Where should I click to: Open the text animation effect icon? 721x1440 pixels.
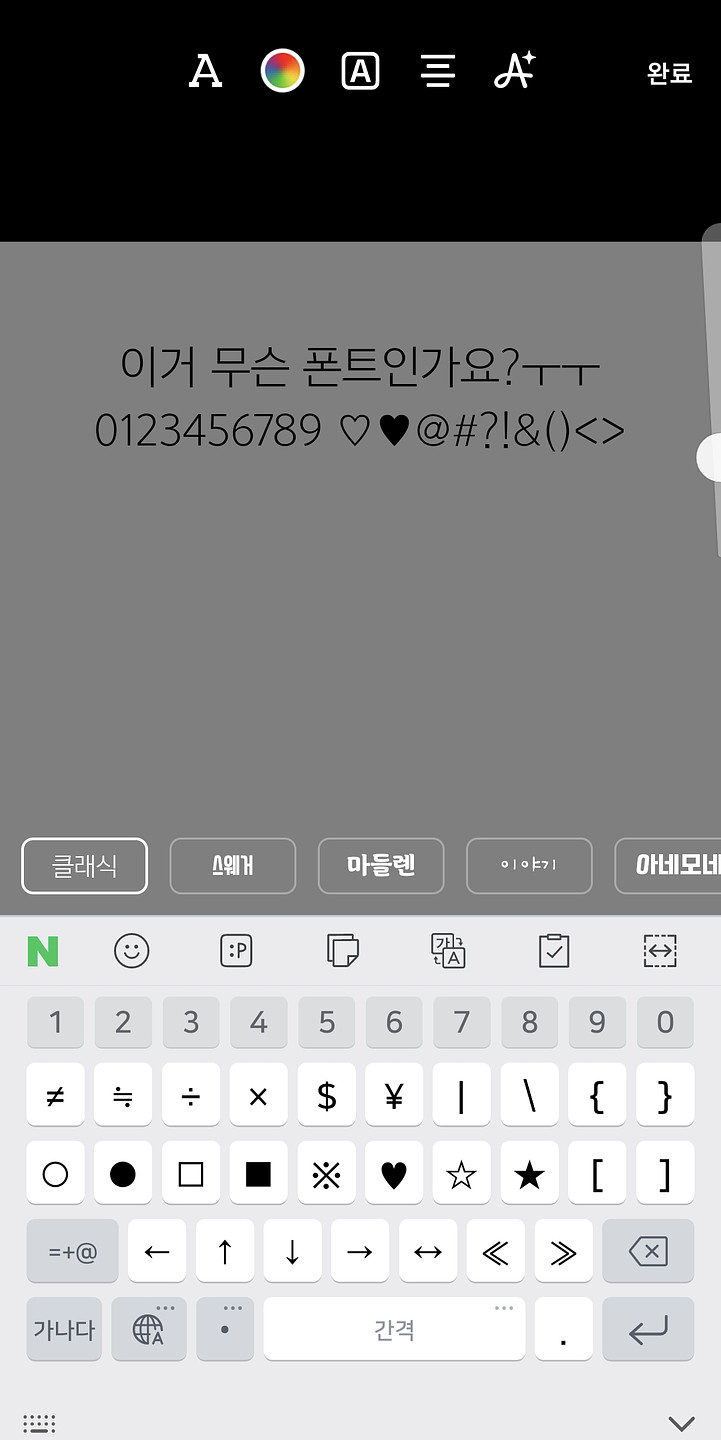point(515,72)
